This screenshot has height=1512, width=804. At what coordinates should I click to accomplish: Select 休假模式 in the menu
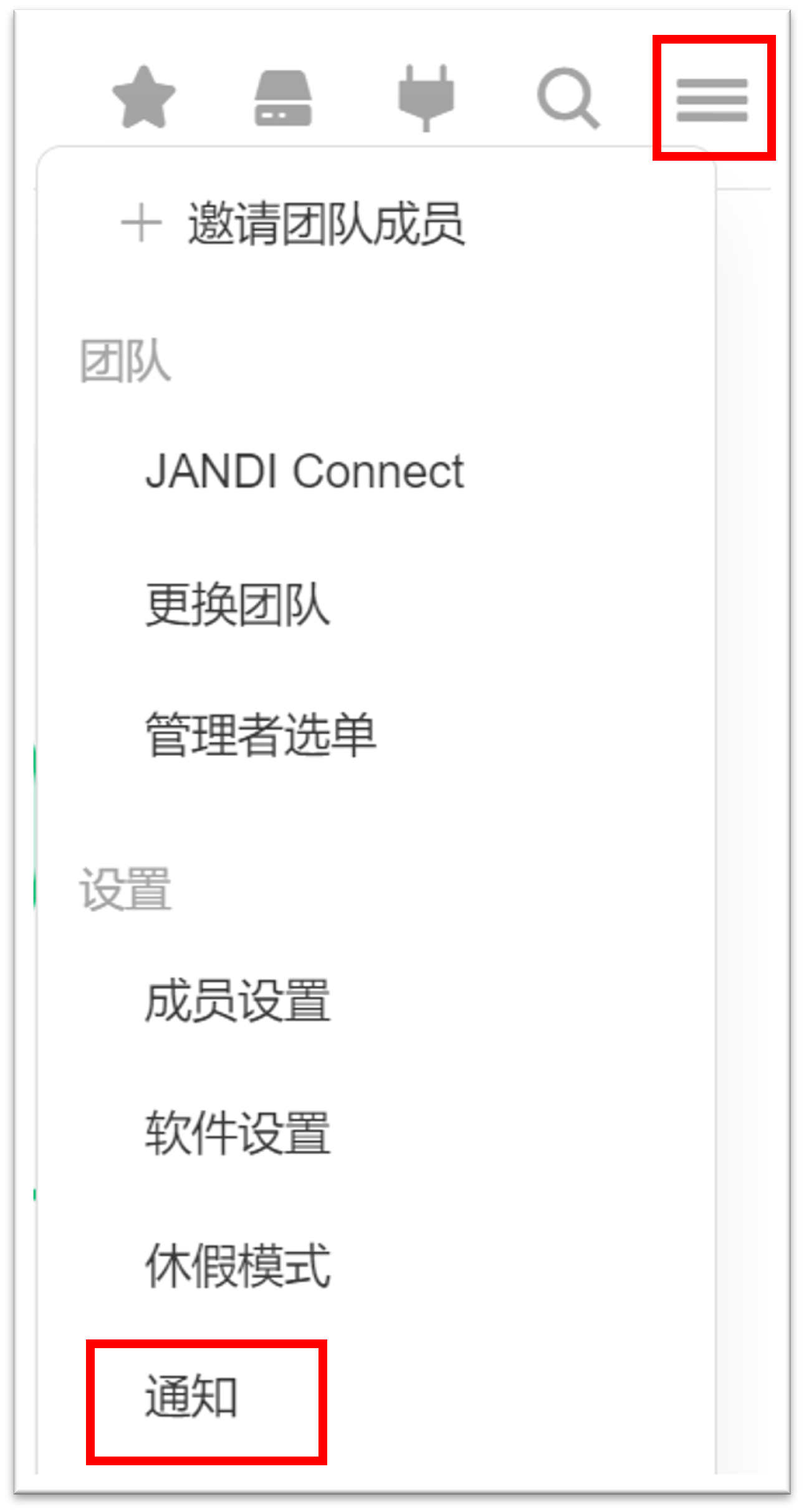[x=237, y=1265]
